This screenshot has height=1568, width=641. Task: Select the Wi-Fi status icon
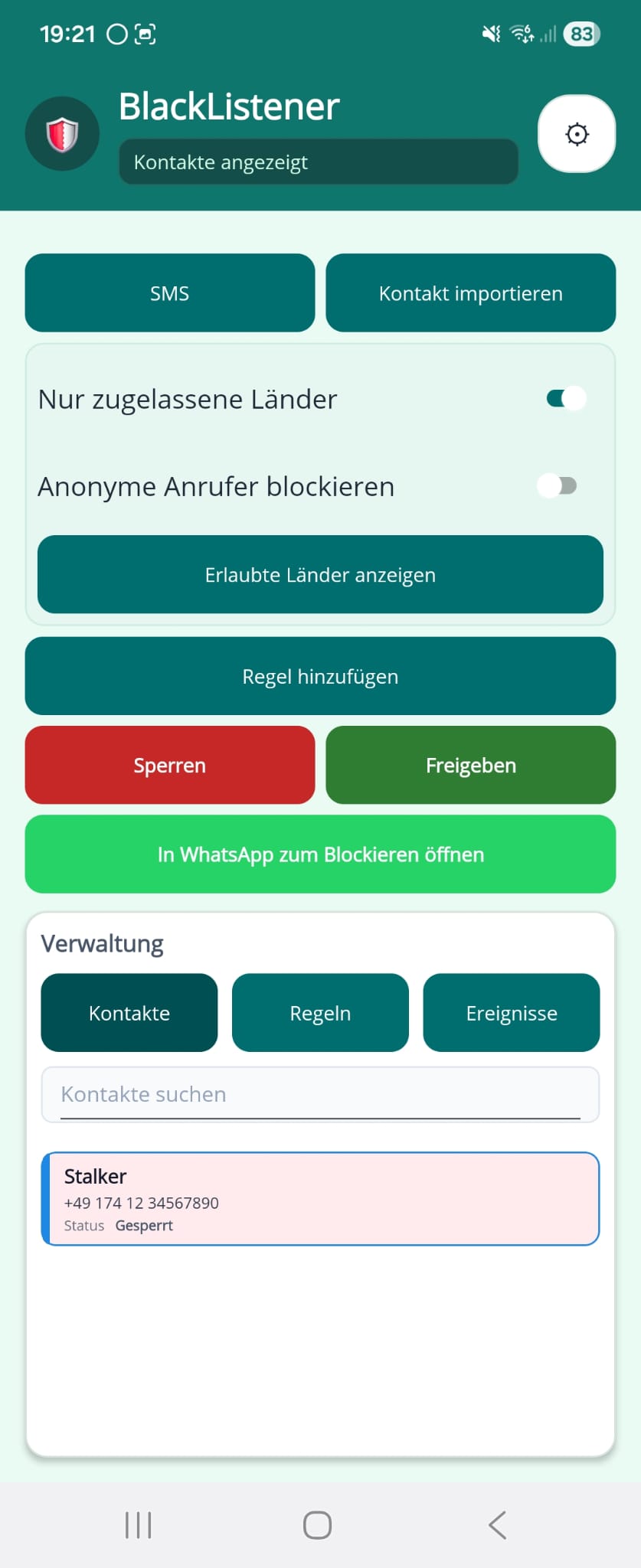(522, 34)
